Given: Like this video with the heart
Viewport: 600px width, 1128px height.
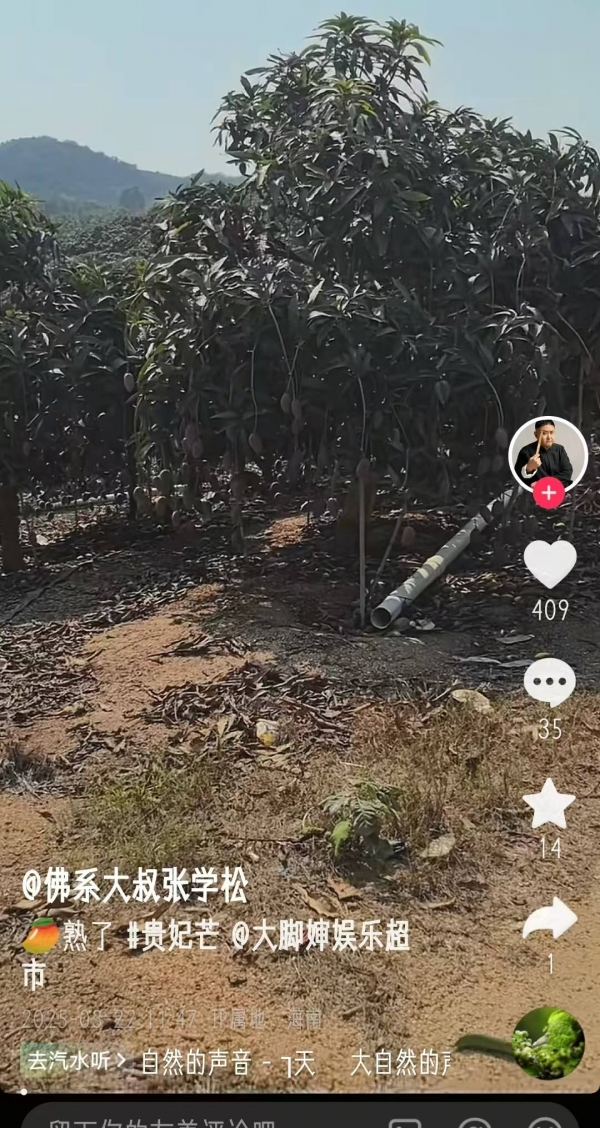Looking at the screenshot, I should (x=549, y=564).
